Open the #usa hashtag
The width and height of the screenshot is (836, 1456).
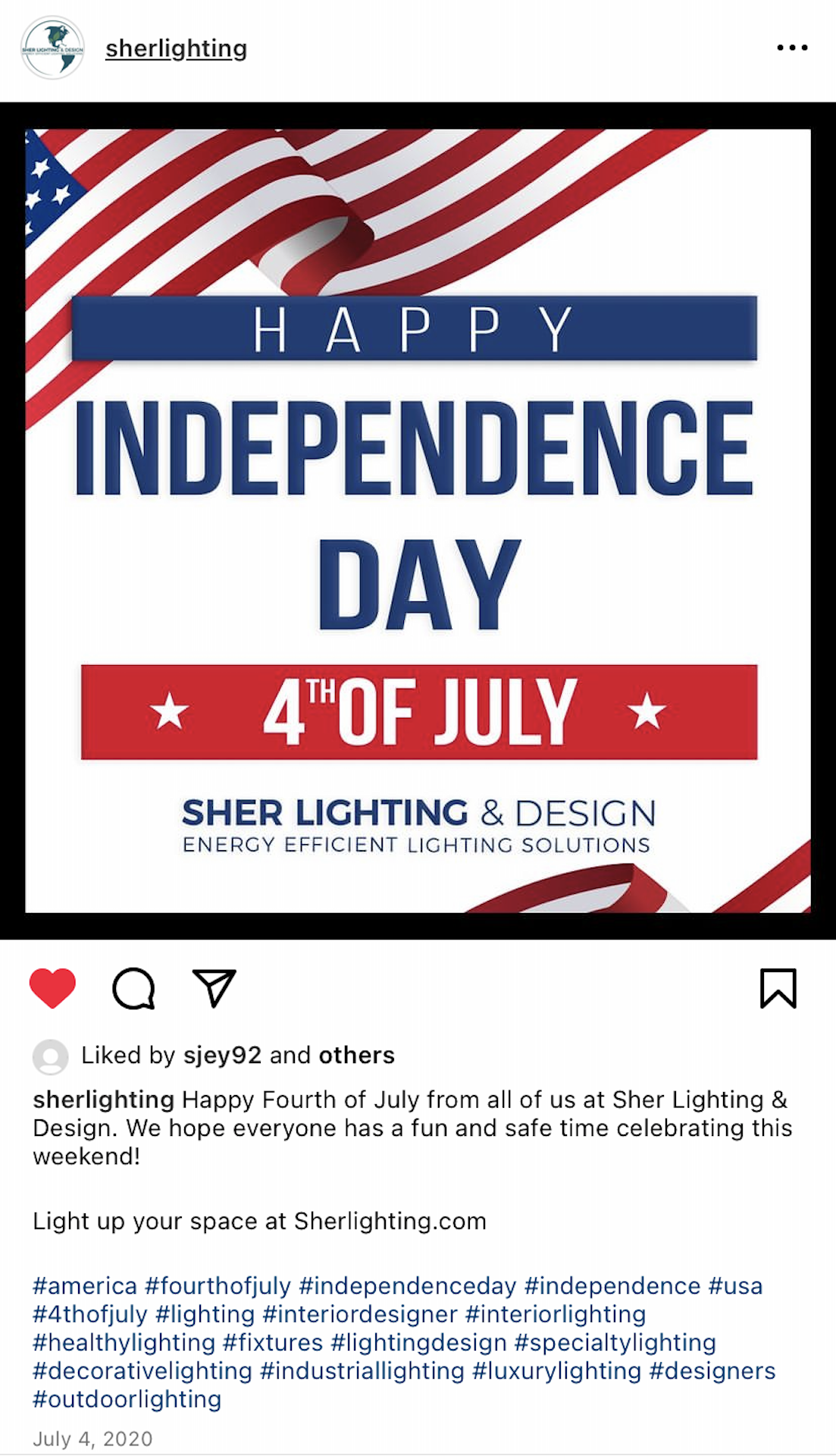[x=735, y=1286]
